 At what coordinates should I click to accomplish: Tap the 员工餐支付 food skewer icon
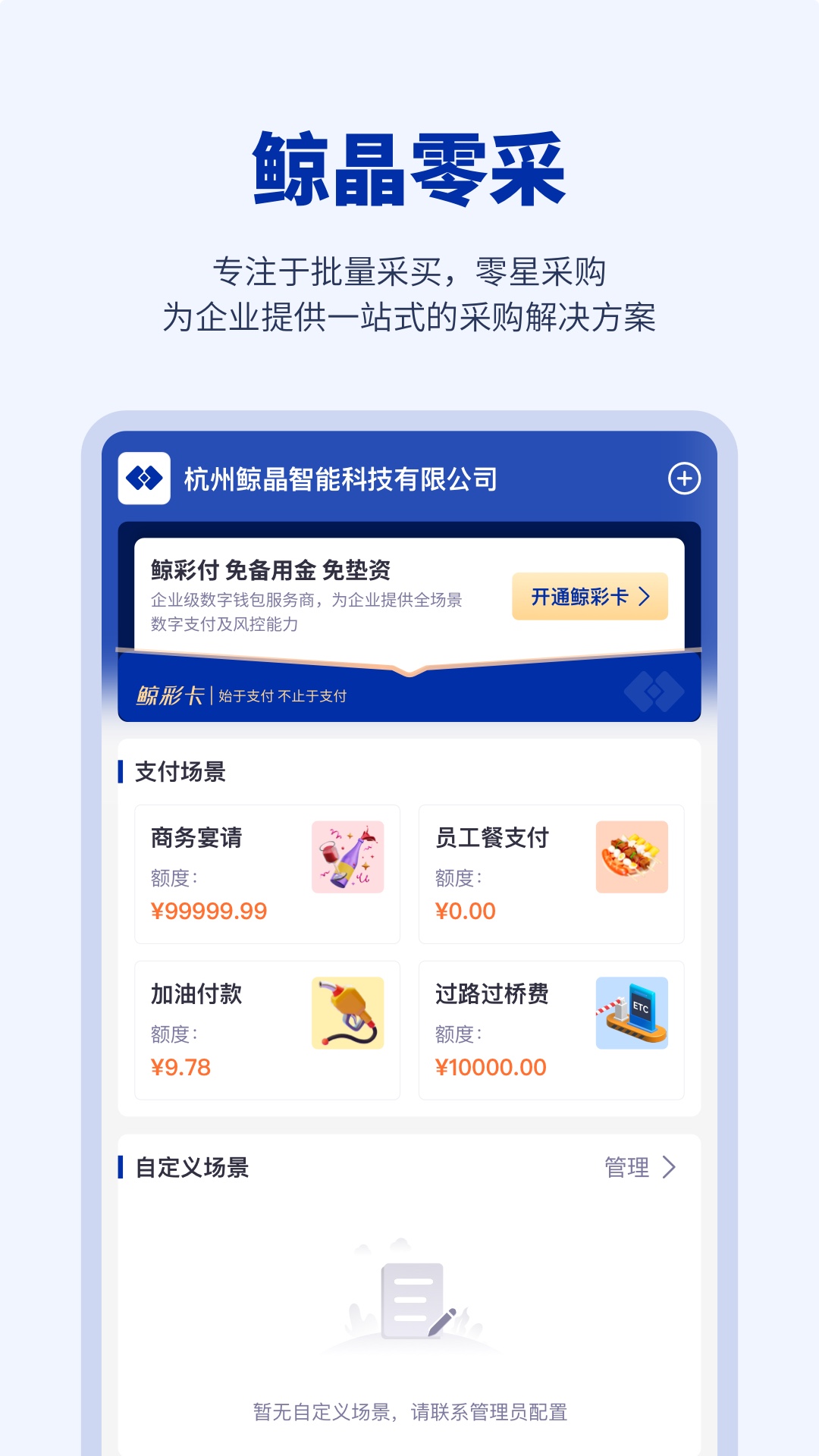(632, 858)
